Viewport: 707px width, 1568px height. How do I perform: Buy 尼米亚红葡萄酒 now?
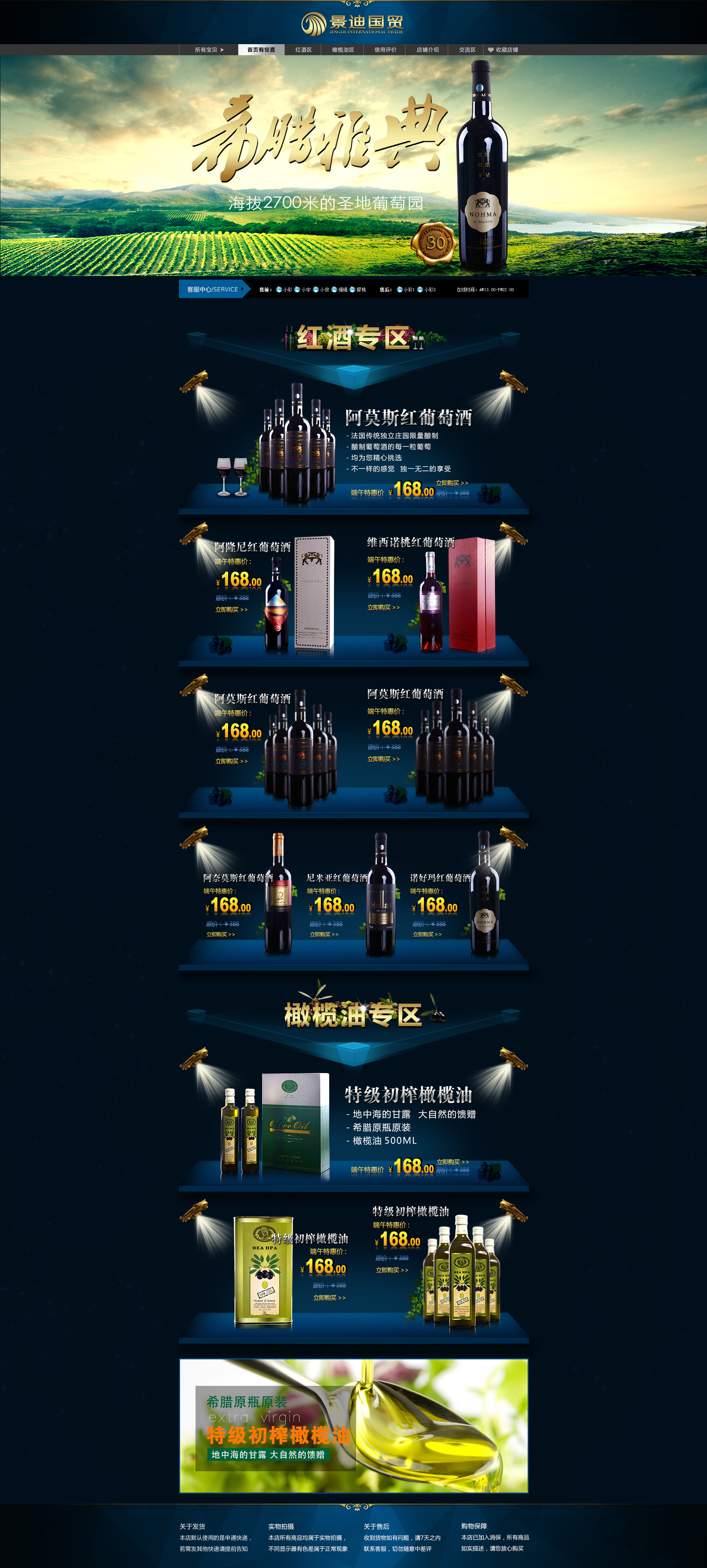click(324, 934)
